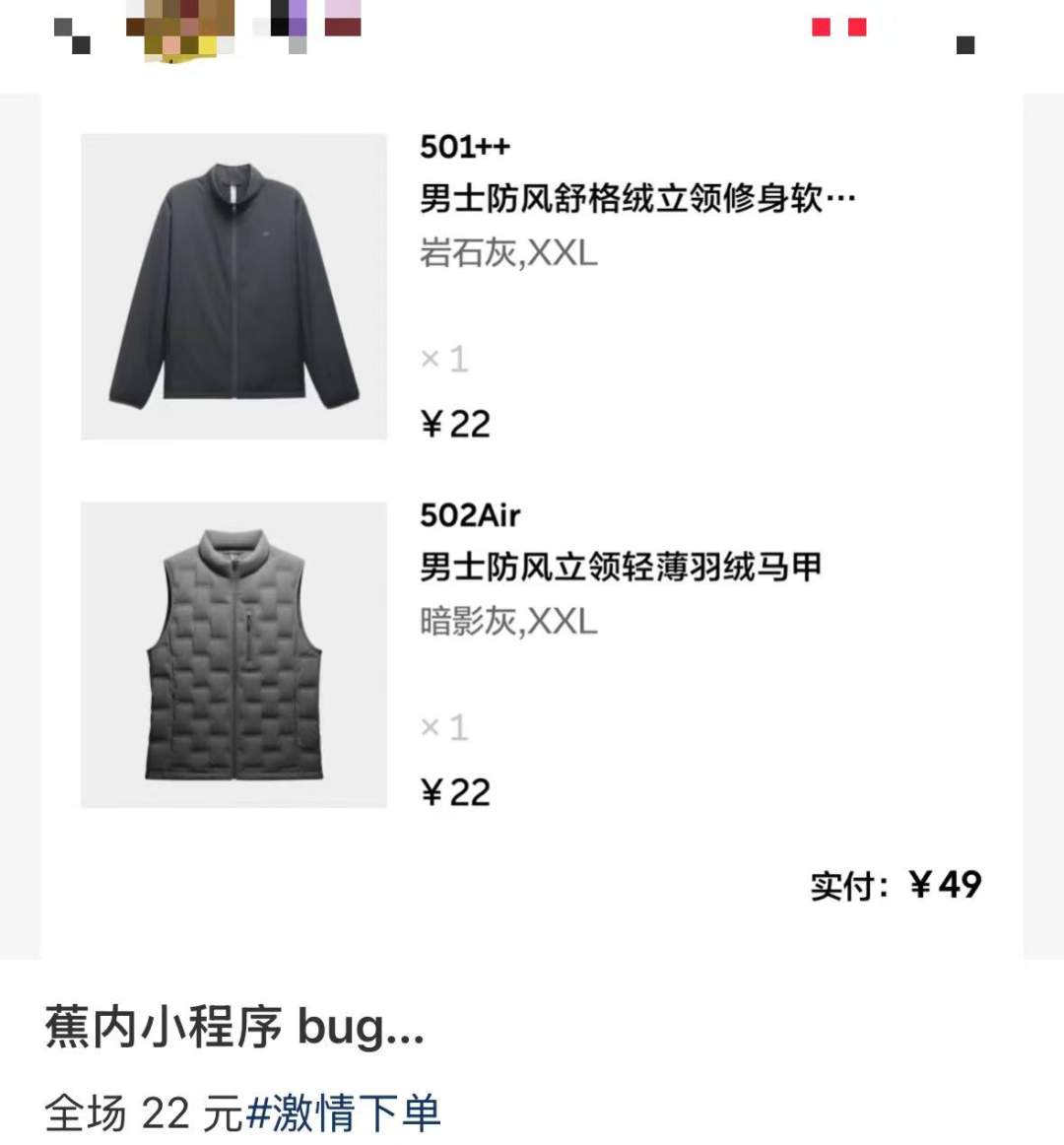The width and height of the screenshot is (1064, 1145).
Task: Open the 502Air vest product thumbnail
Action: click(x=233, y=654)
